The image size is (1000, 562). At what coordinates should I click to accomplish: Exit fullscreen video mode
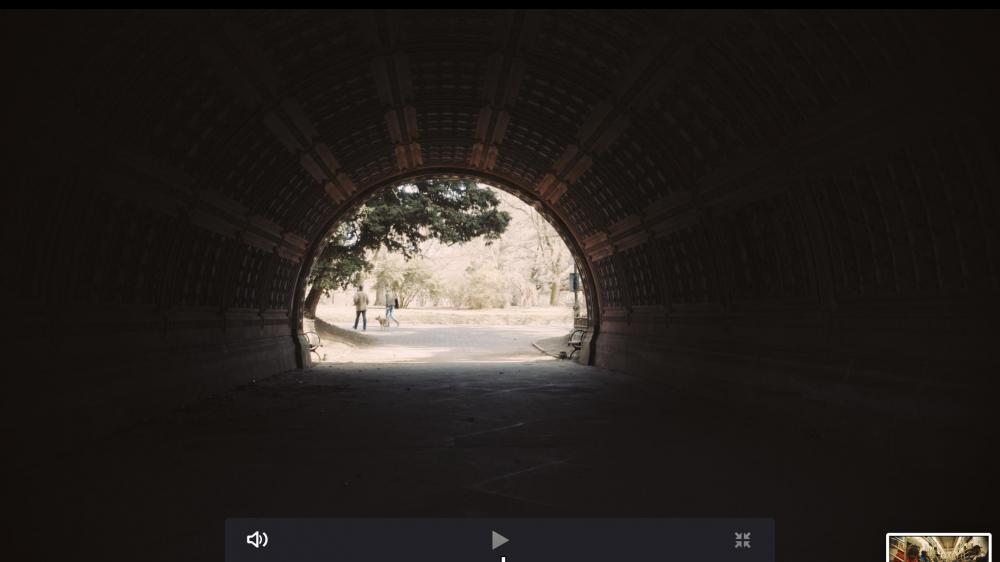tap(742, 540)
